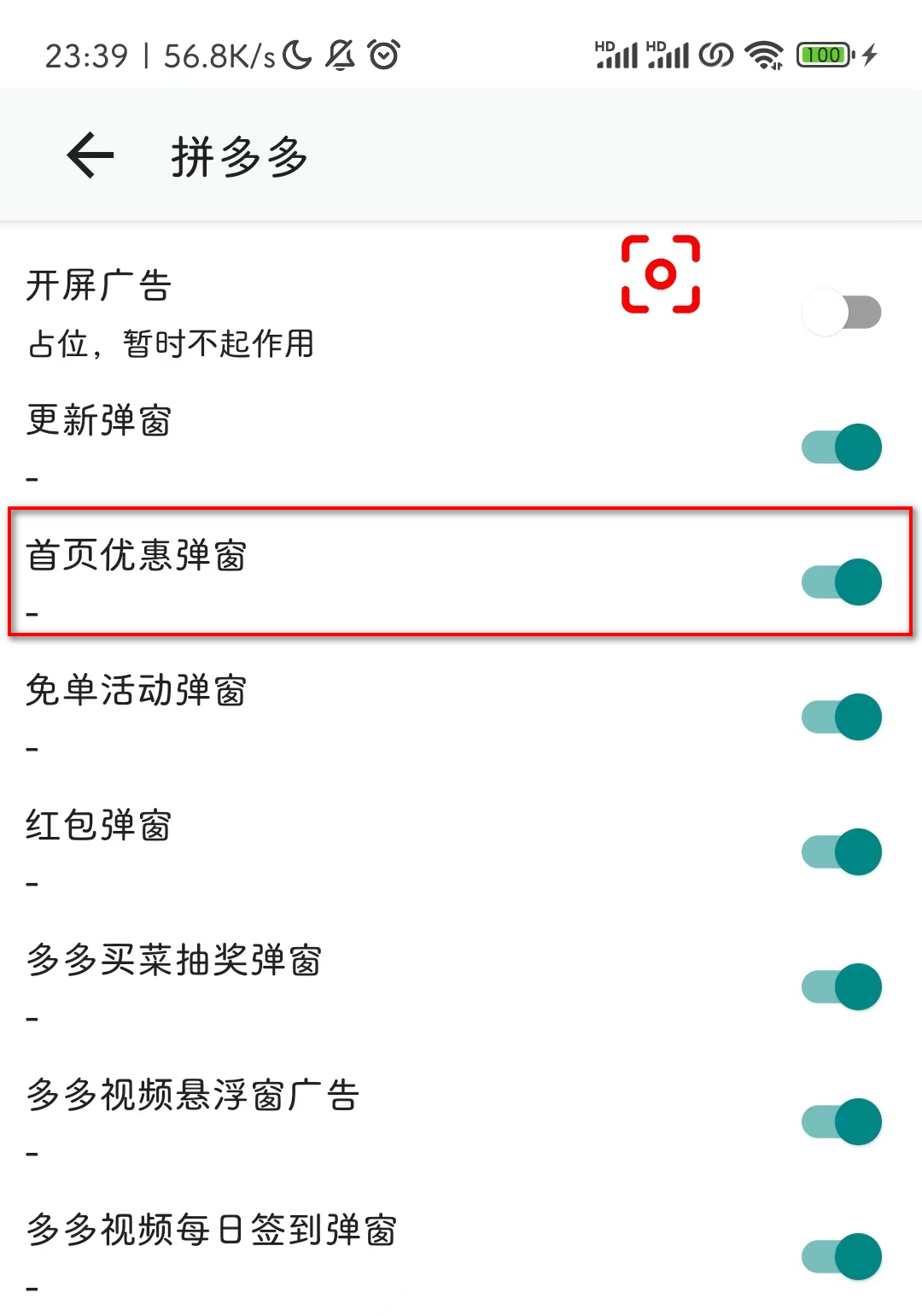Turn off the 首页优惠弹窗 switch

pyautogui.click(x=842, y=582)
